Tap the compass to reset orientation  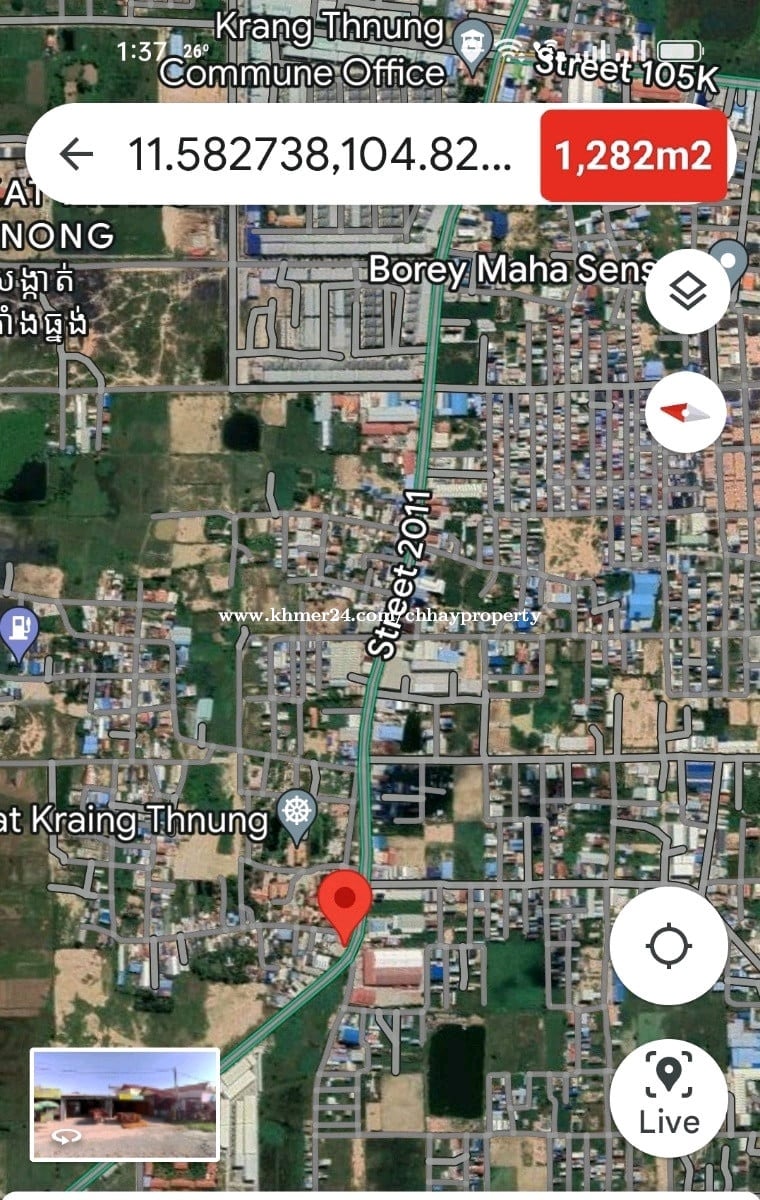(x=685, y=412)
